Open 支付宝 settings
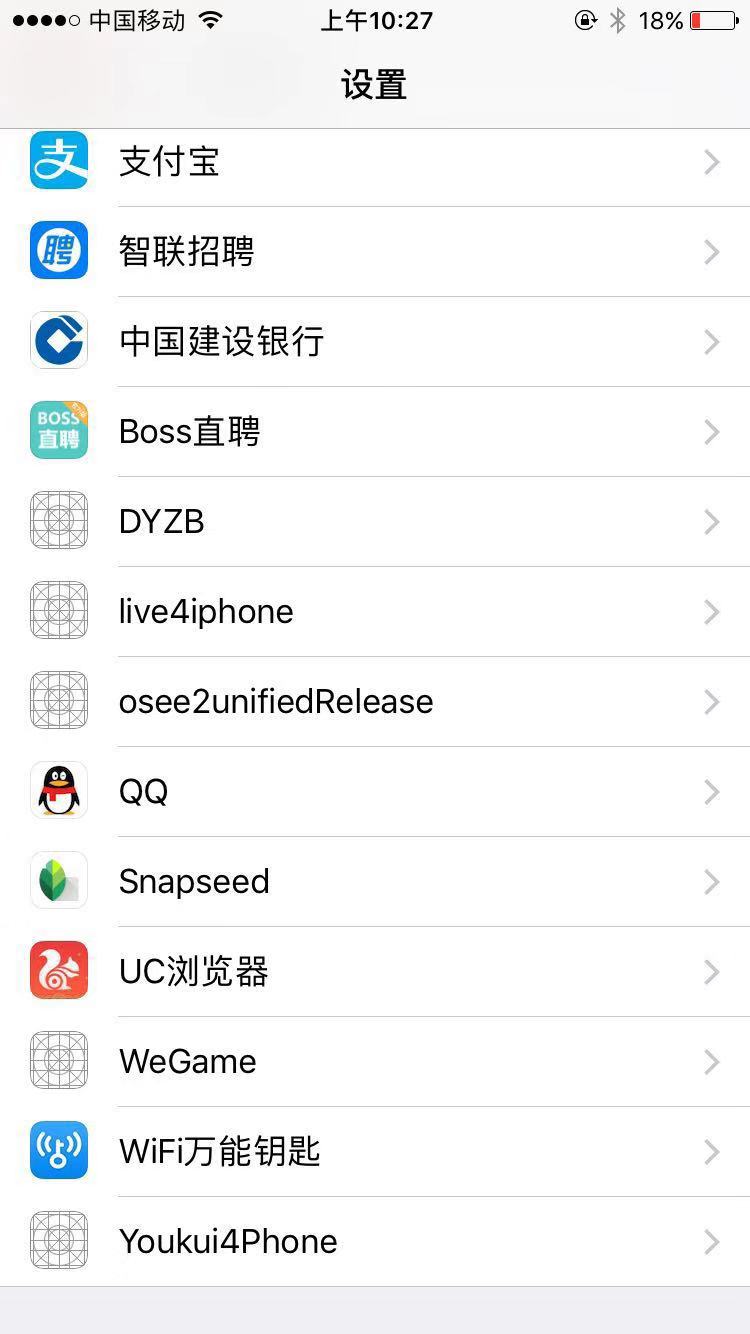Viewport: 750px width, 1334px height. 375,162
